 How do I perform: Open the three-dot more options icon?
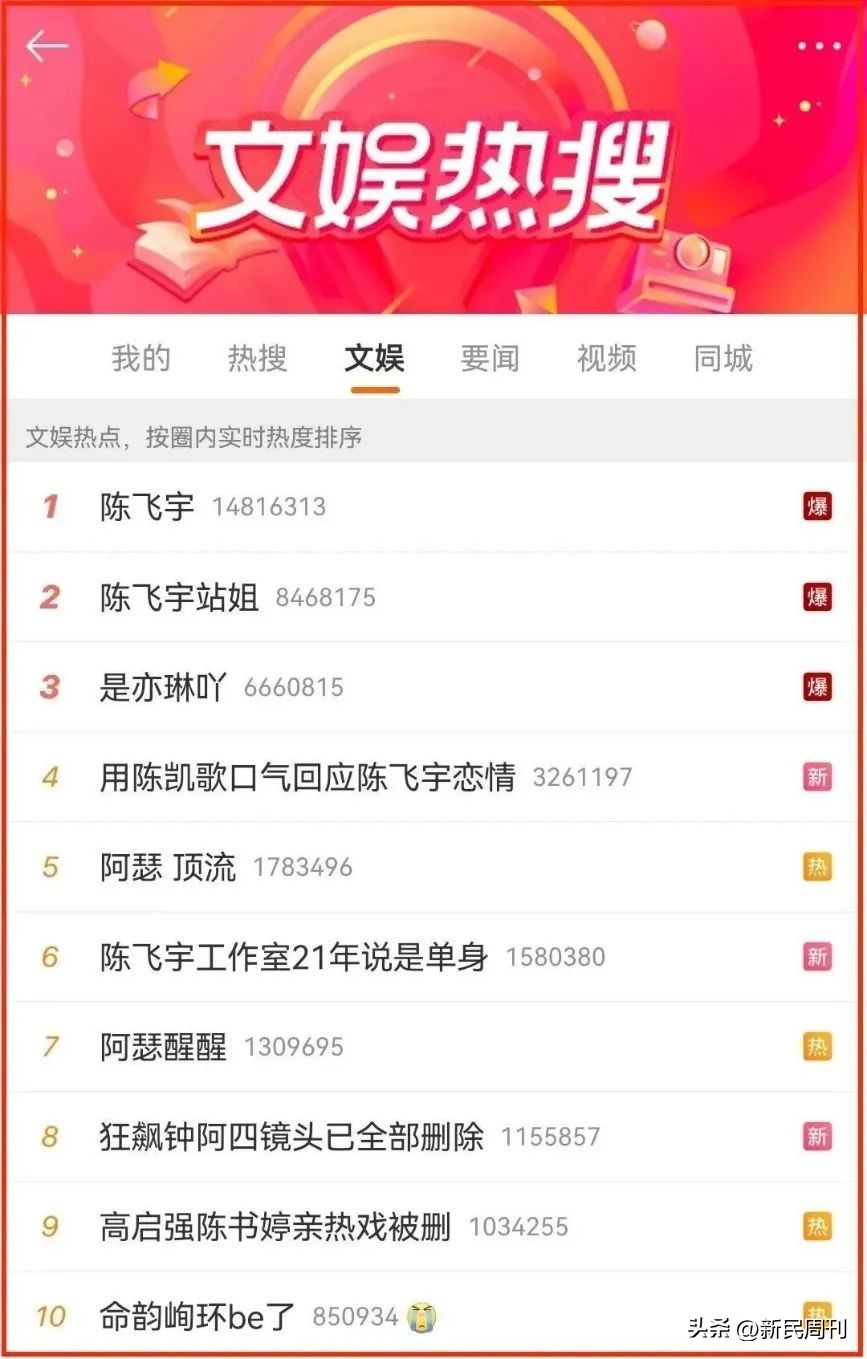[x=819, y=45]
